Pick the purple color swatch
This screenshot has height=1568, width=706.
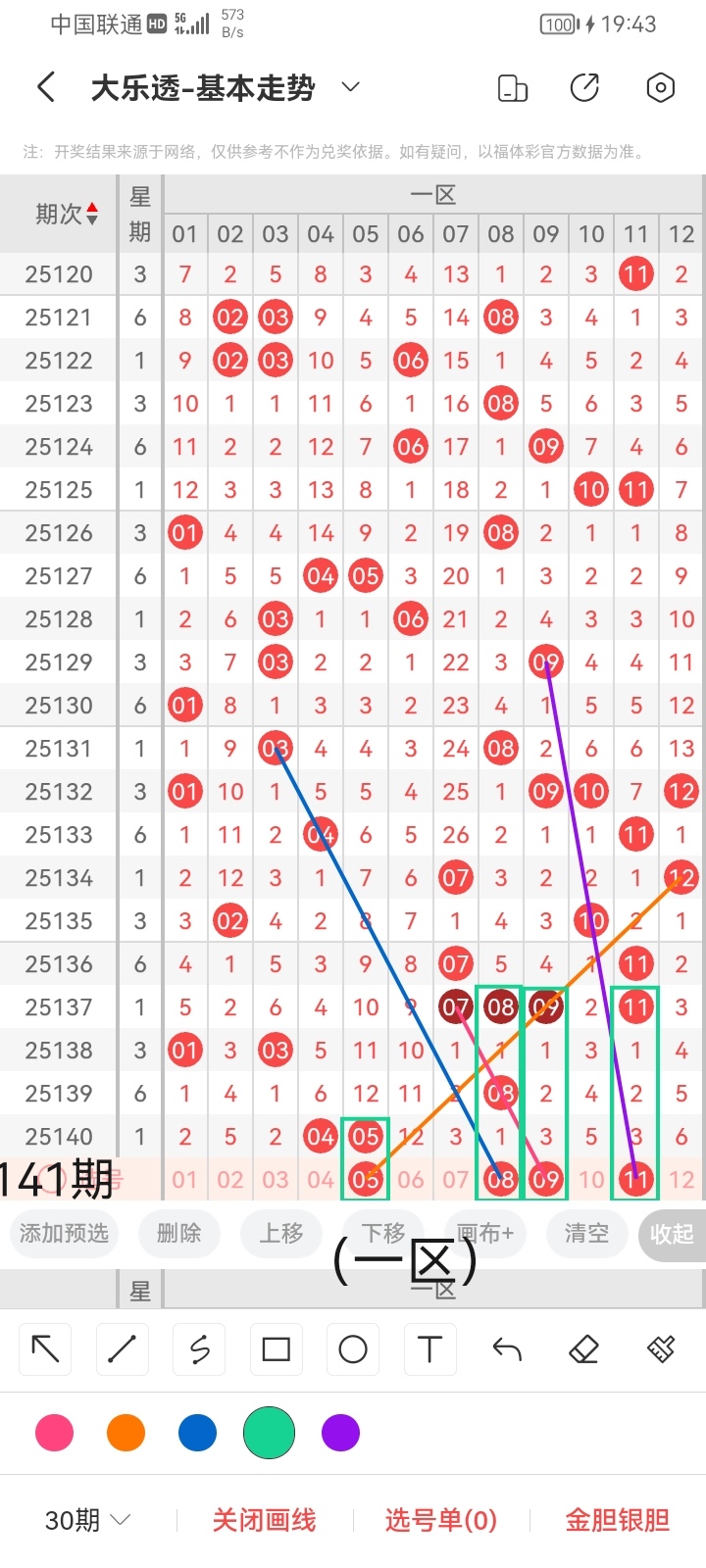coord(340,1433)
